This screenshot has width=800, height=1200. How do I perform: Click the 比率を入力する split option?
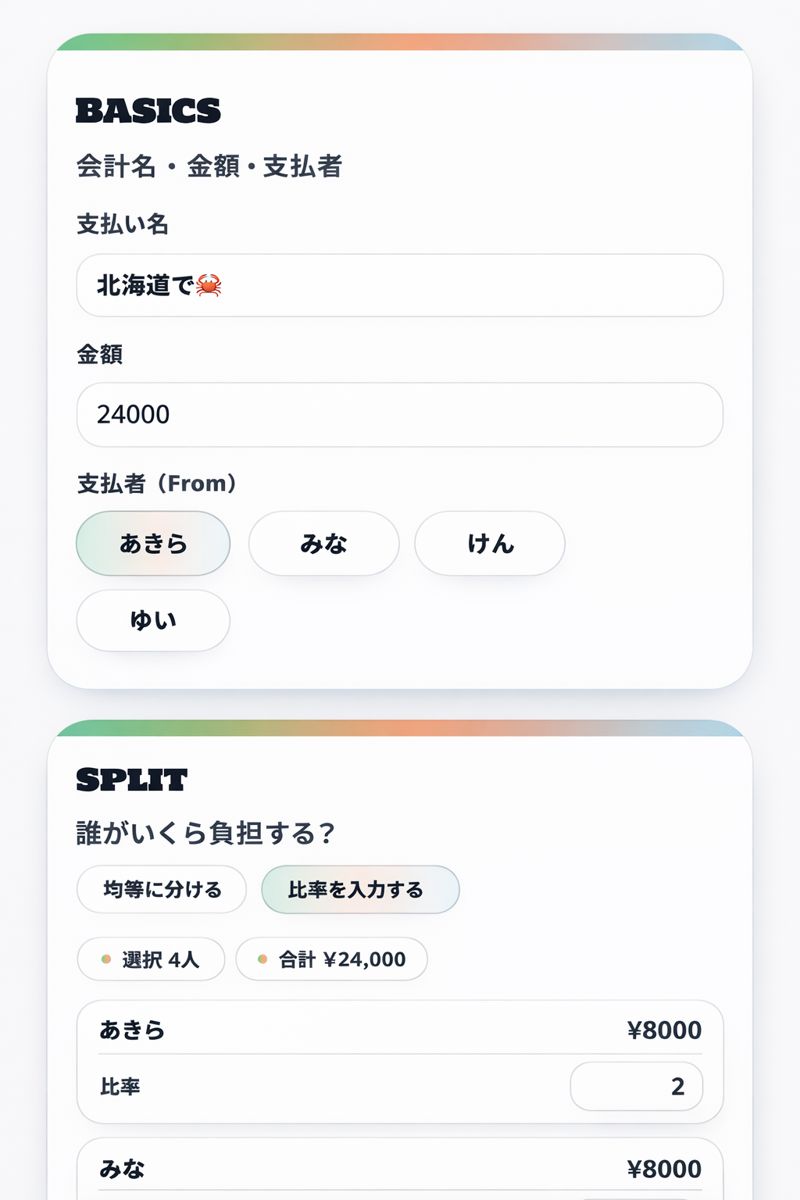click(359, 889)
